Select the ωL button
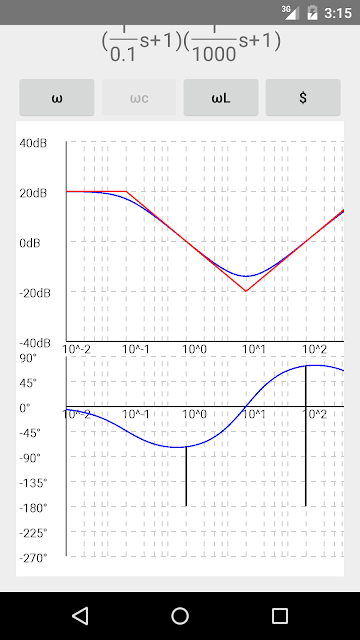 221,98
